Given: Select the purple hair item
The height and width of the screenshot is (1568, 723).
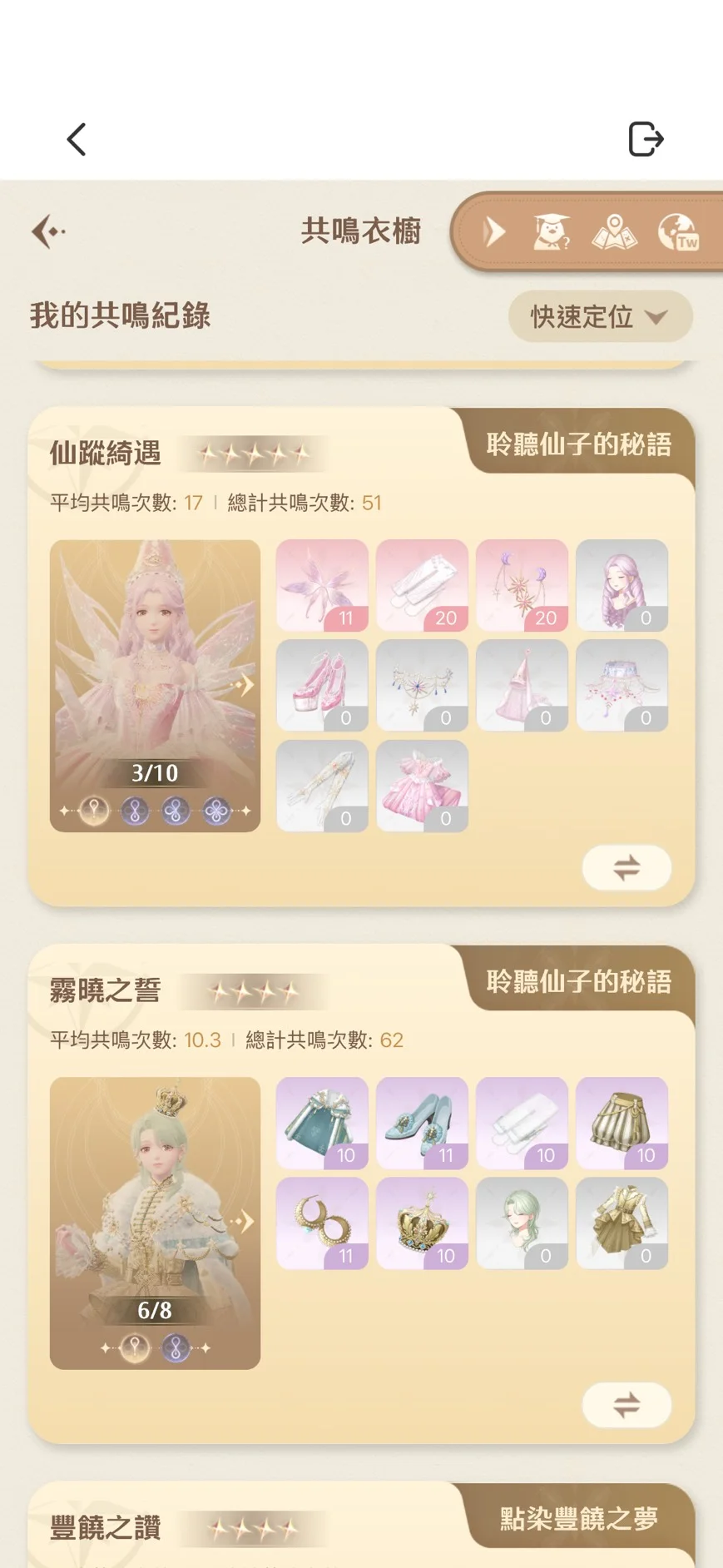Looking at the screenshot, I should [621, 585].
